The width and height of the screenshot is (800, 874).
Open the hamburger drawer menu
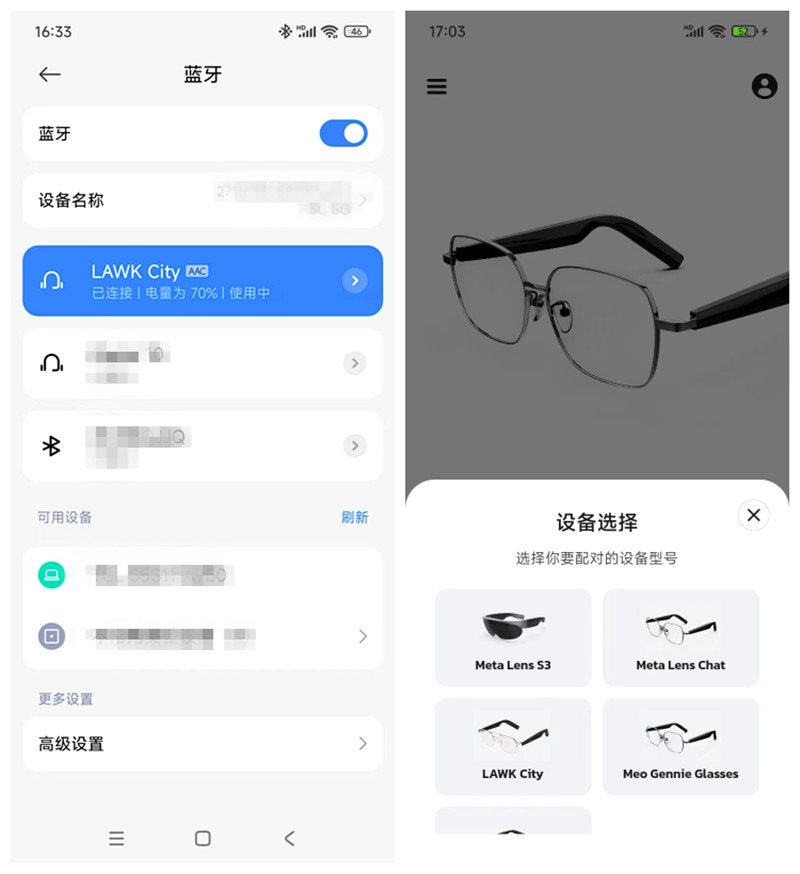point(437,86)
